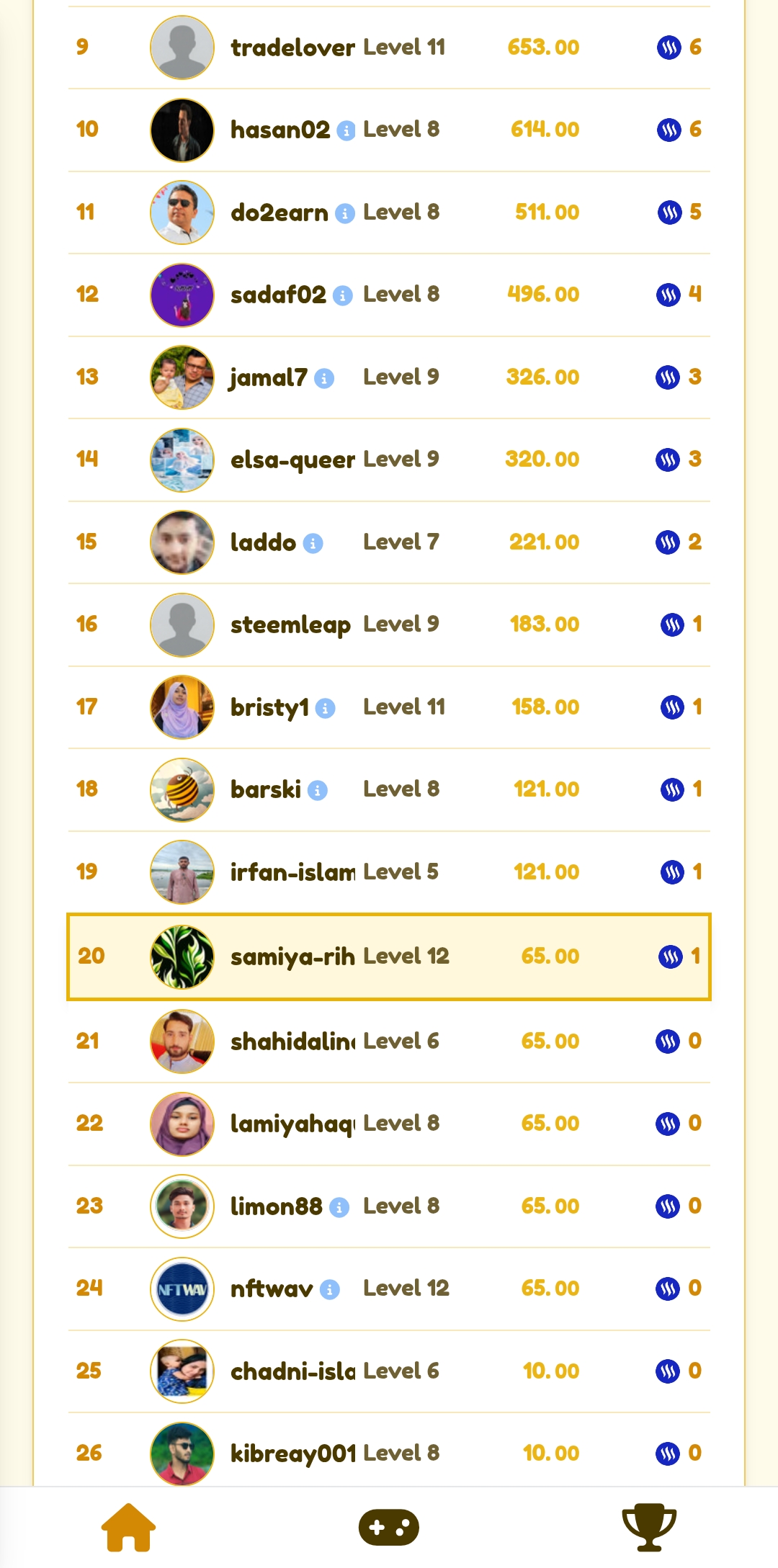Tap the info badge beside do2earn
The image size is (778, 1568).
point(346,213)
